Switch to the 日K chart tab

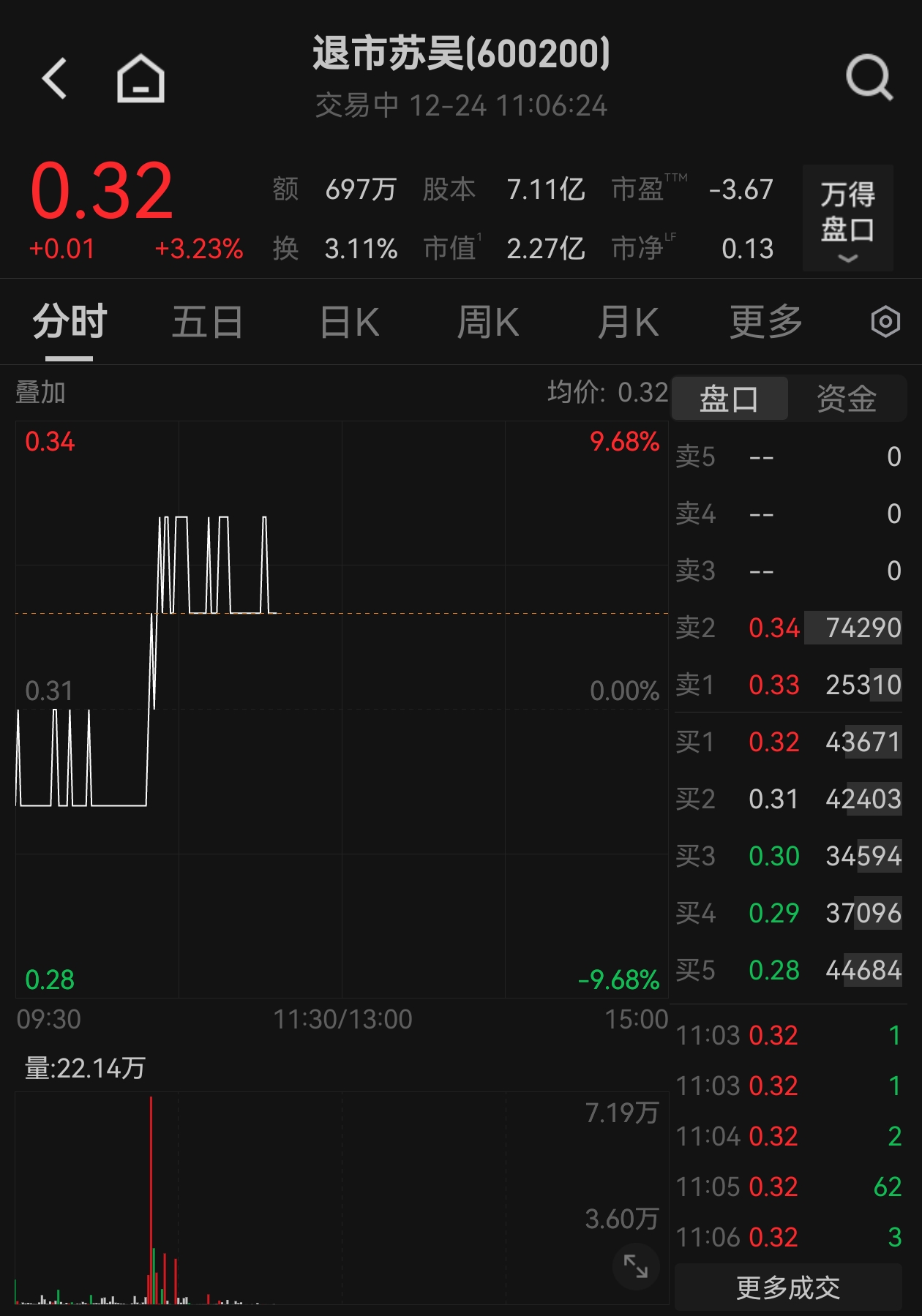350,323
